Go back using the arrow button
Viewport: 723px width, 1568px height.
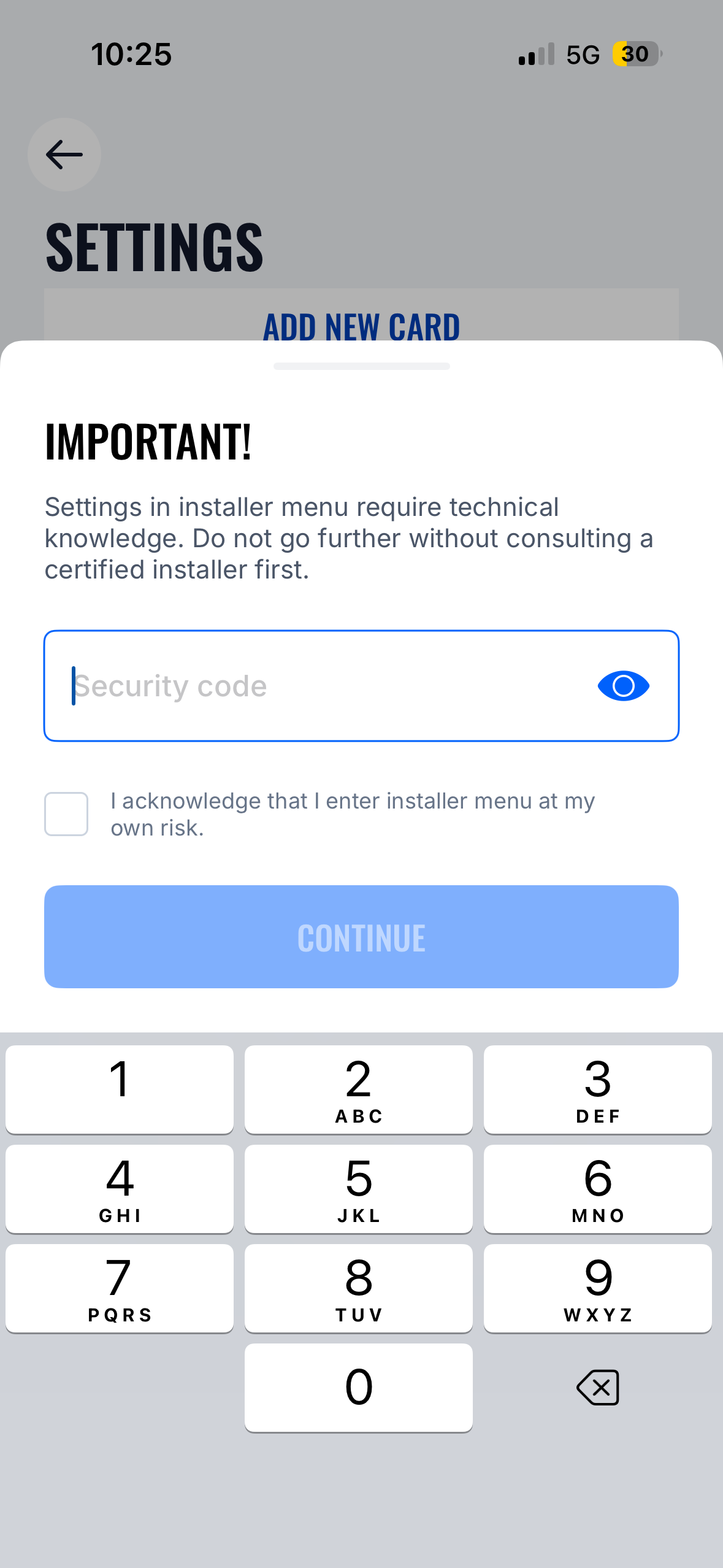click(64, 155)
